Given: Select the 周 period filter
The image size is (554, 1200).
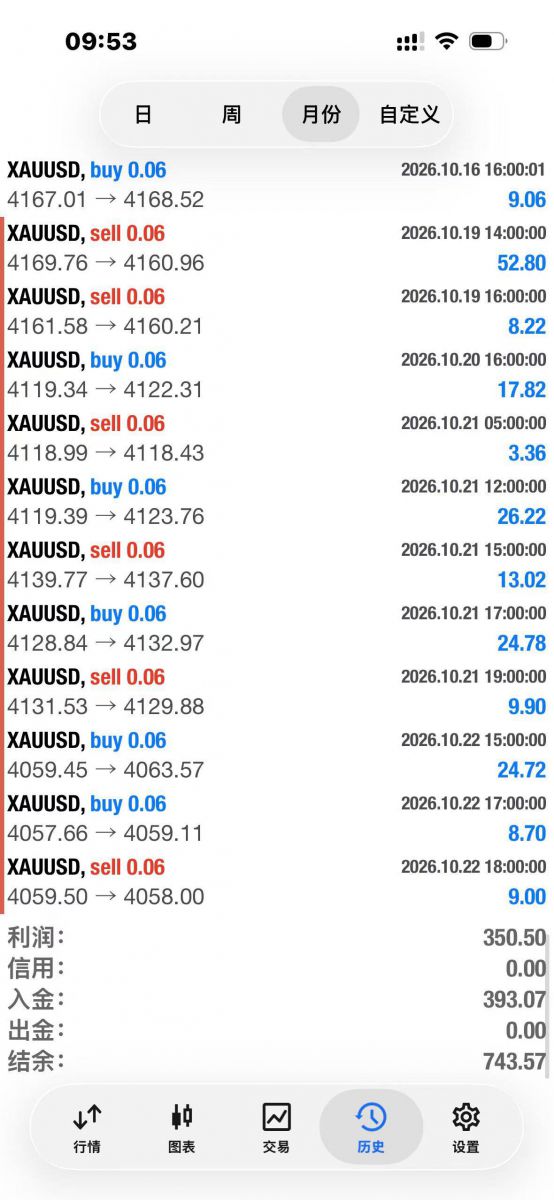Looking at the screenshot, I should coord(231,114).
